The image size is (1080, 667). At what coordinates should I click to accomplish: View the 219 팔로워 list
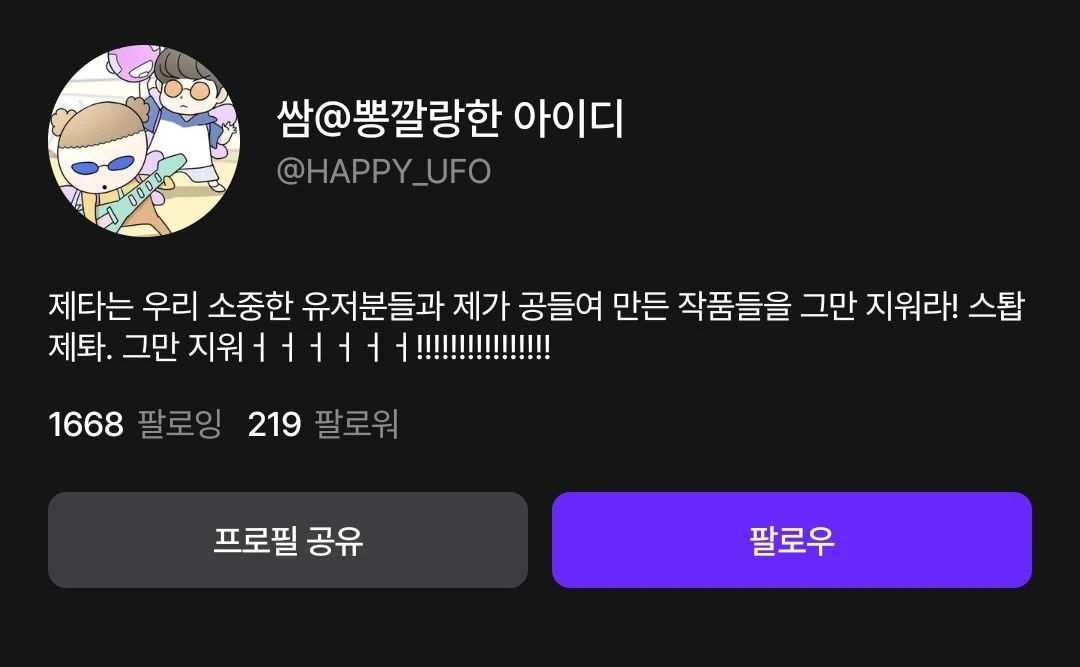(x=323, y=425)
